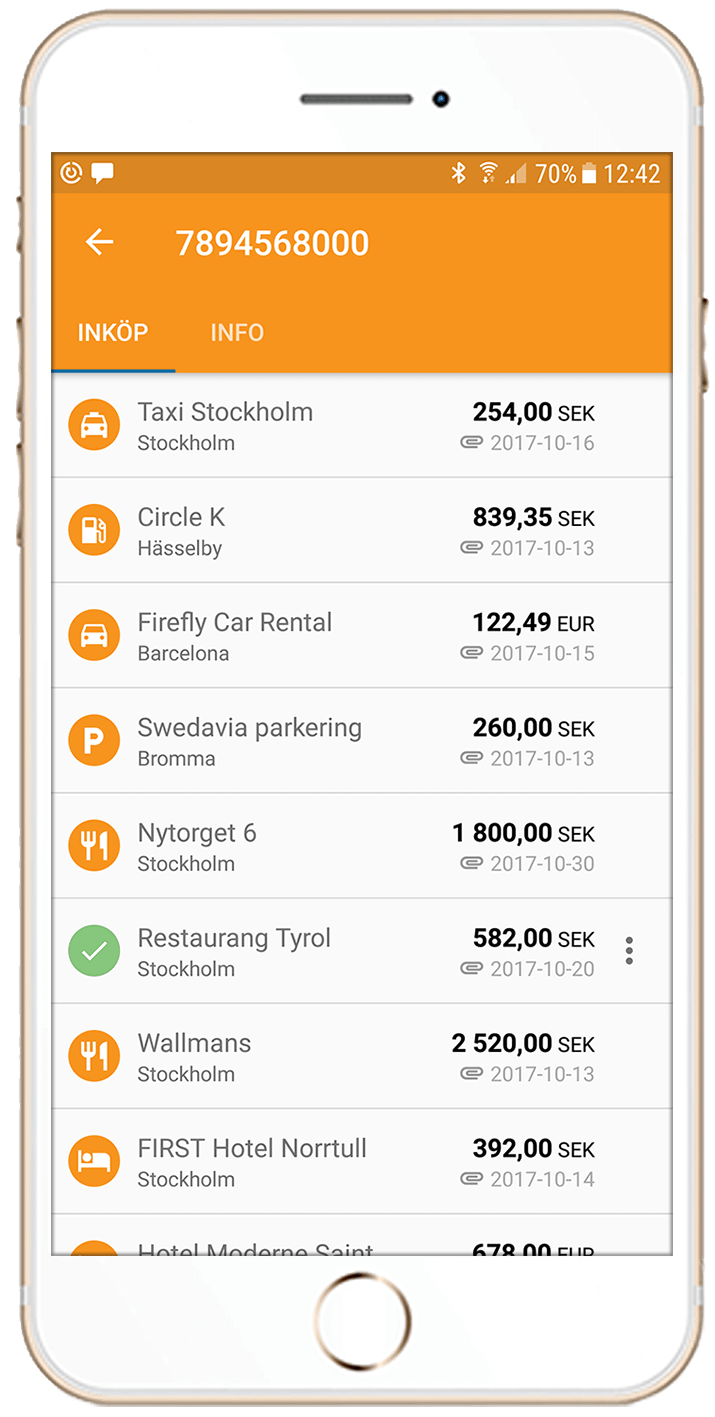Open the Swedavia parkering entry

(x=362, y=740)
